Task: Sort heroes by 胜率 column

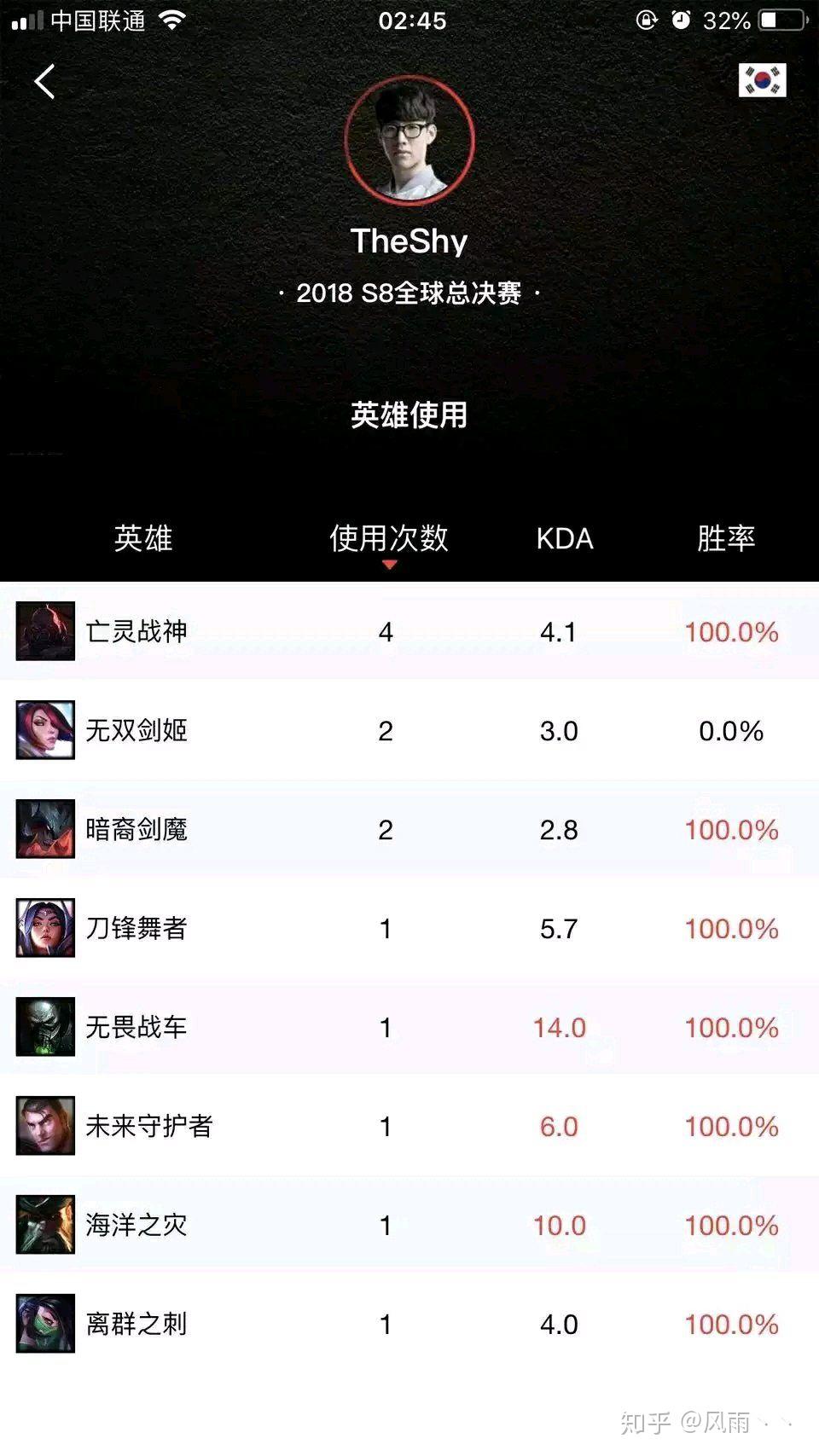Action: tap(725, 538)
